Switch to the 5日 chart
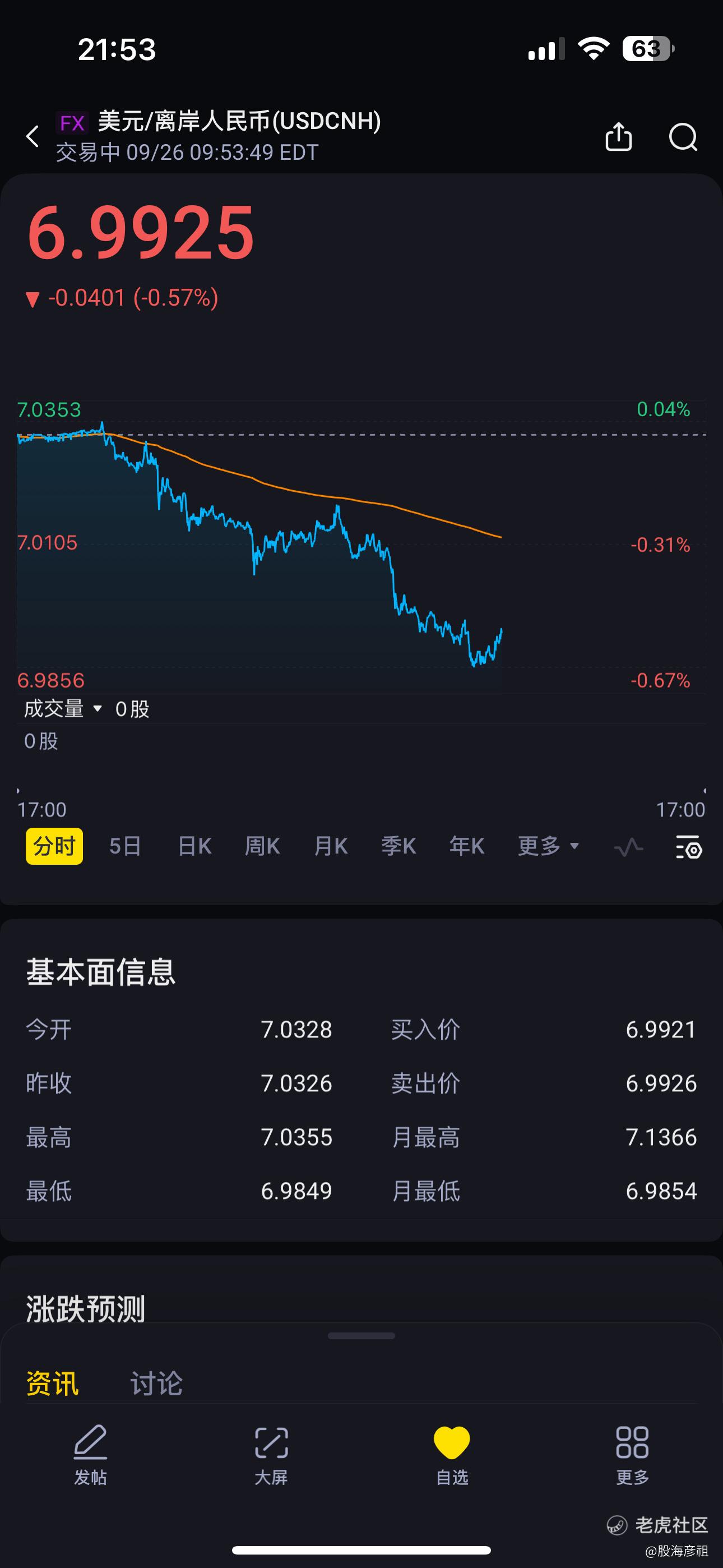 tap(126, 846)
